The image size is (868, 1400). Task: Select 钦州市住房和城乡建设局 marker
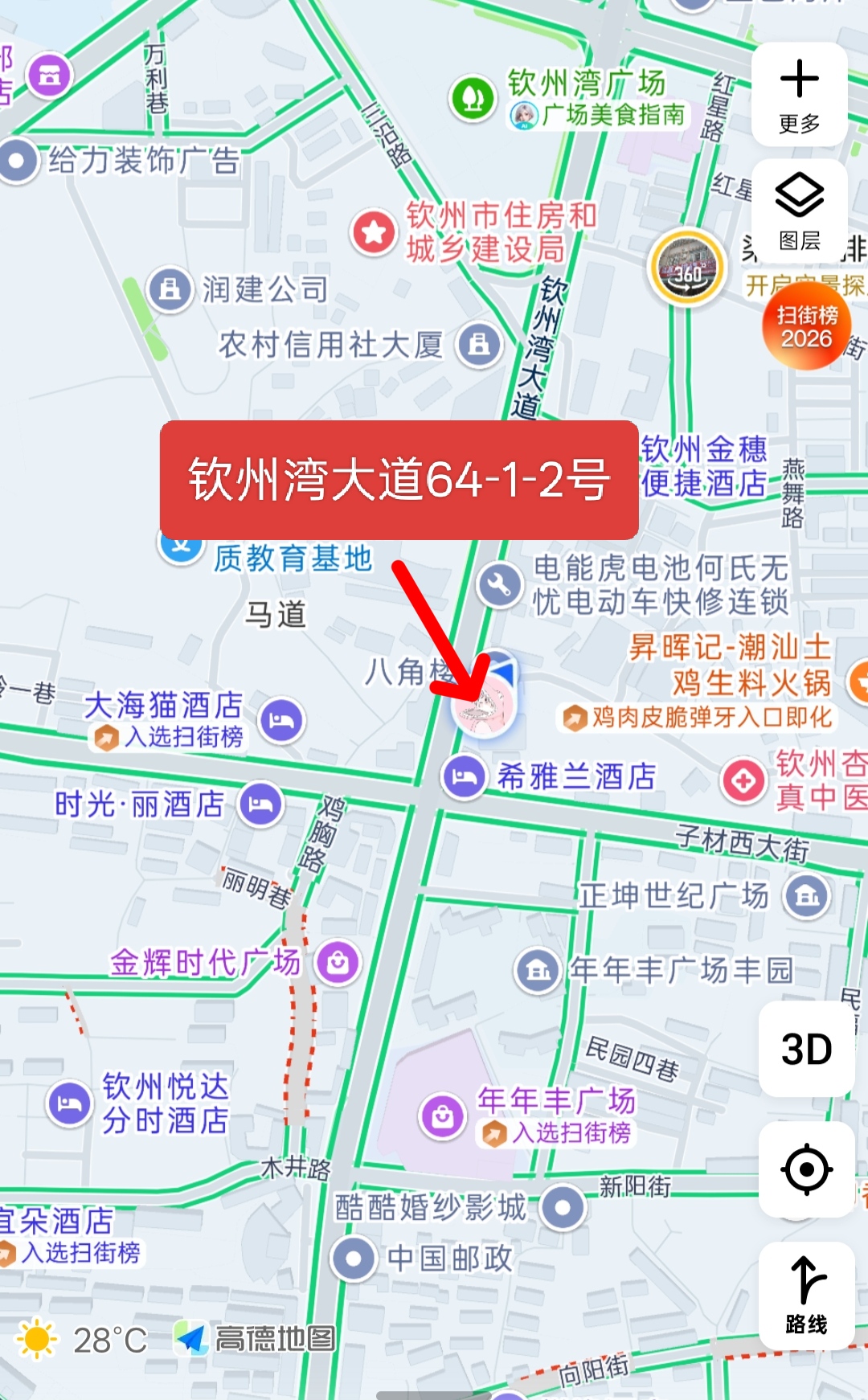(374, 232)
